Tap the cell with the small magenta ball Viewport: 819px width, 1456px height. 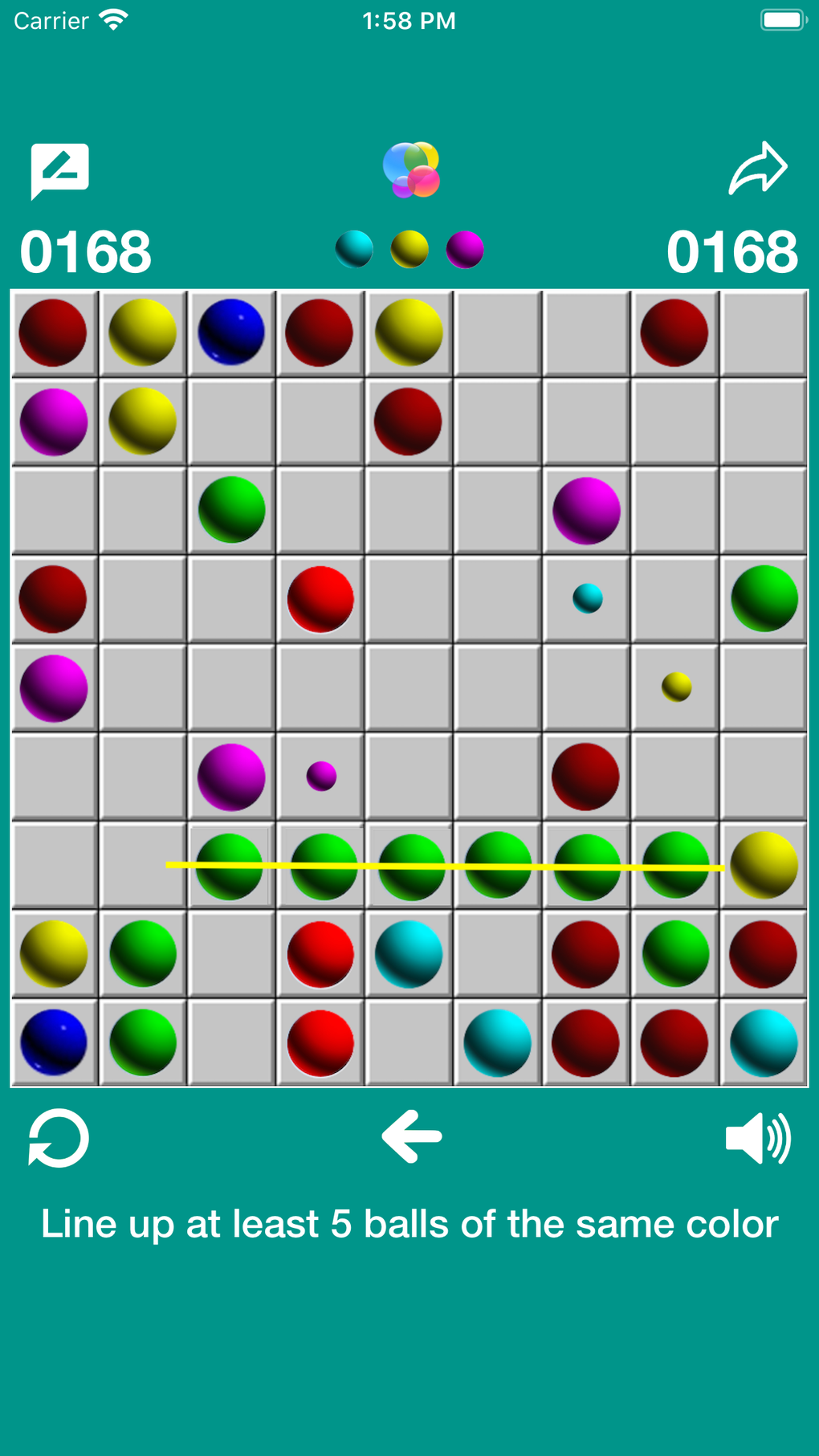[x=321, y=777]
